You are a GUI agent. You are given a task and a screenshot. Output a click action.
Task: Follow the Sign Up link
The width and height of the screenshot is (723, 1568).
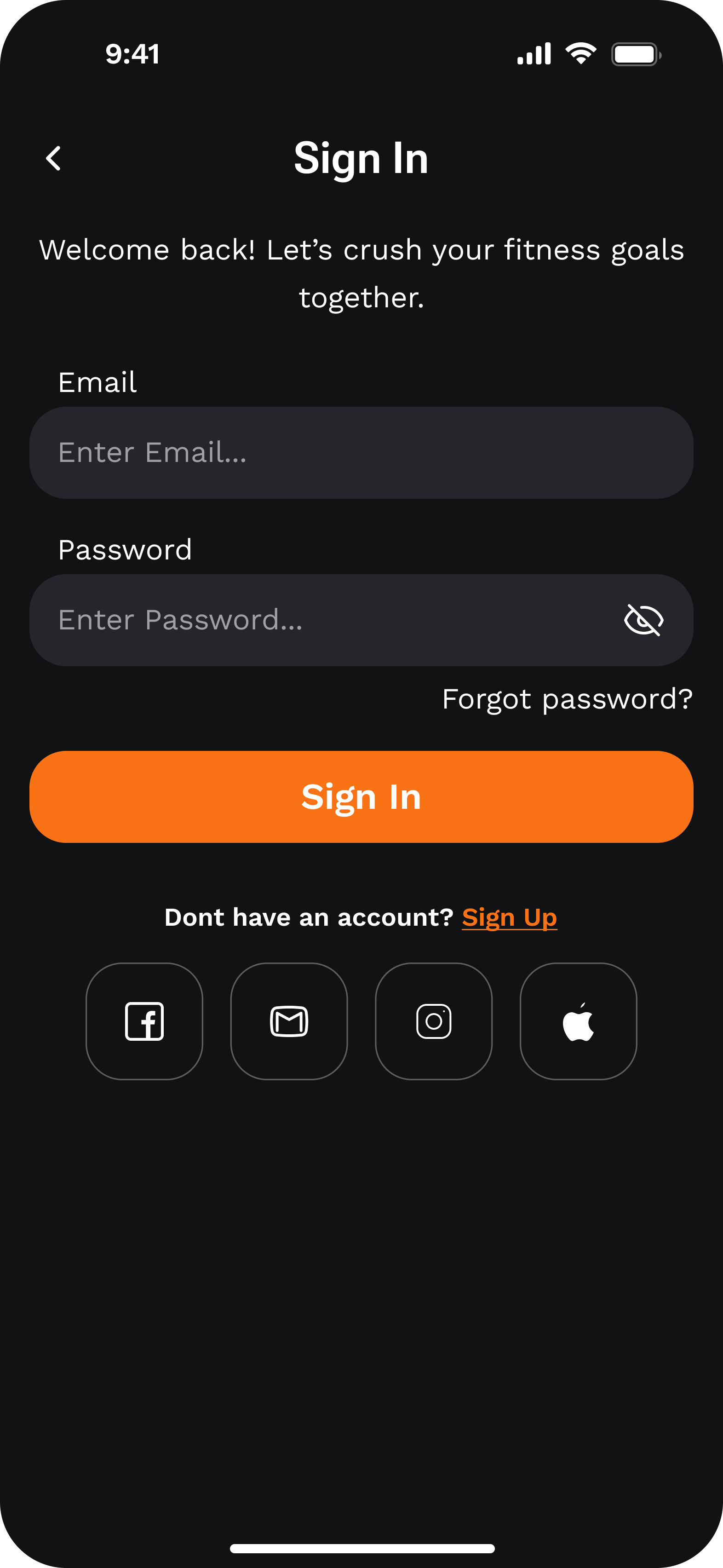(x=510, y=917)
